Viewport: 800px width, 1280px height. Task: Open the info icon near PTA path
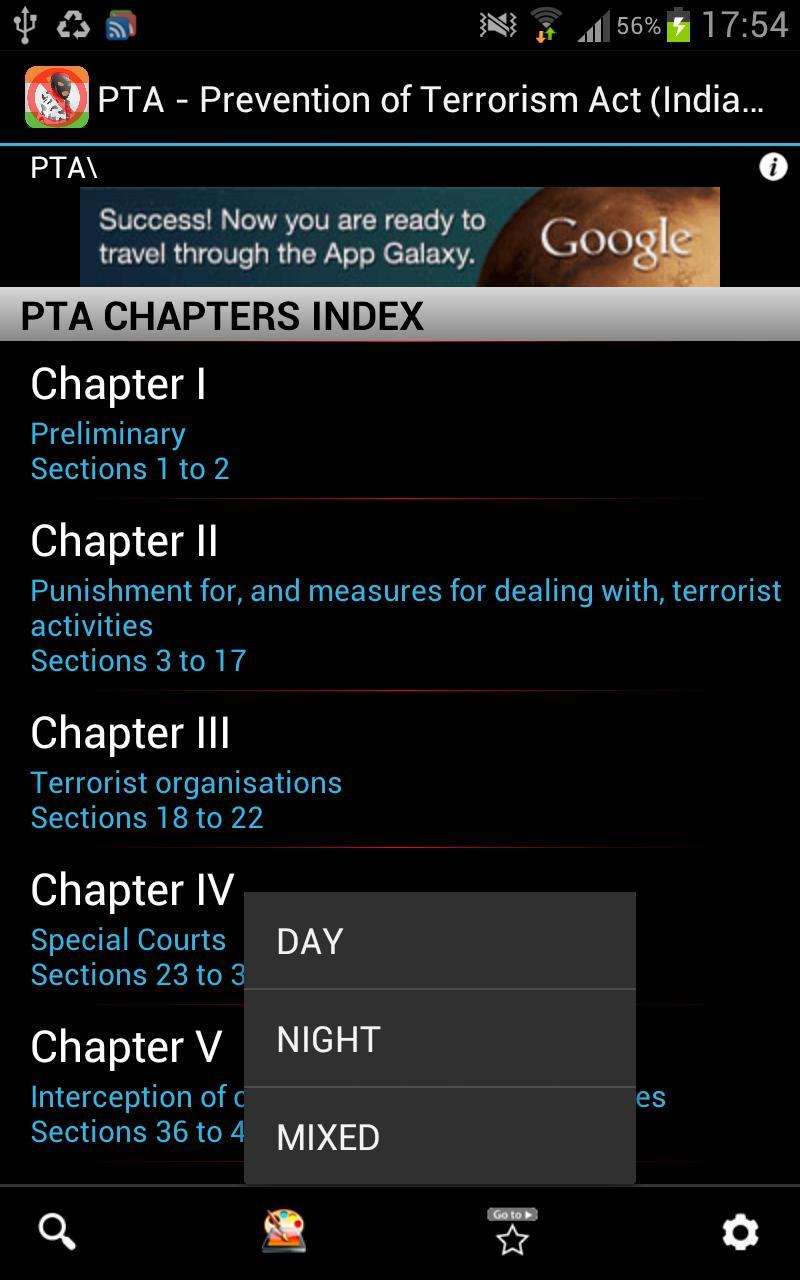click(773, 167)
